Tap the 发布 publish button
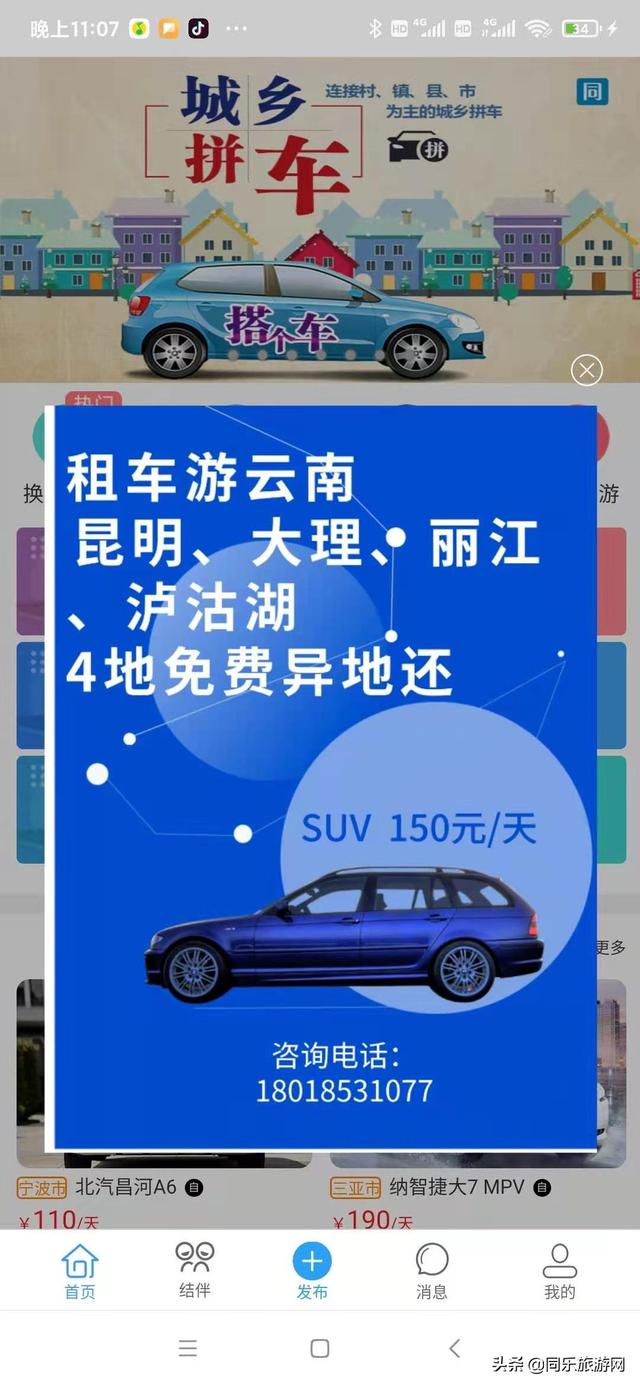Image resolution: width=640 pixels, height=1387 pixels. tap(312, 1271)
